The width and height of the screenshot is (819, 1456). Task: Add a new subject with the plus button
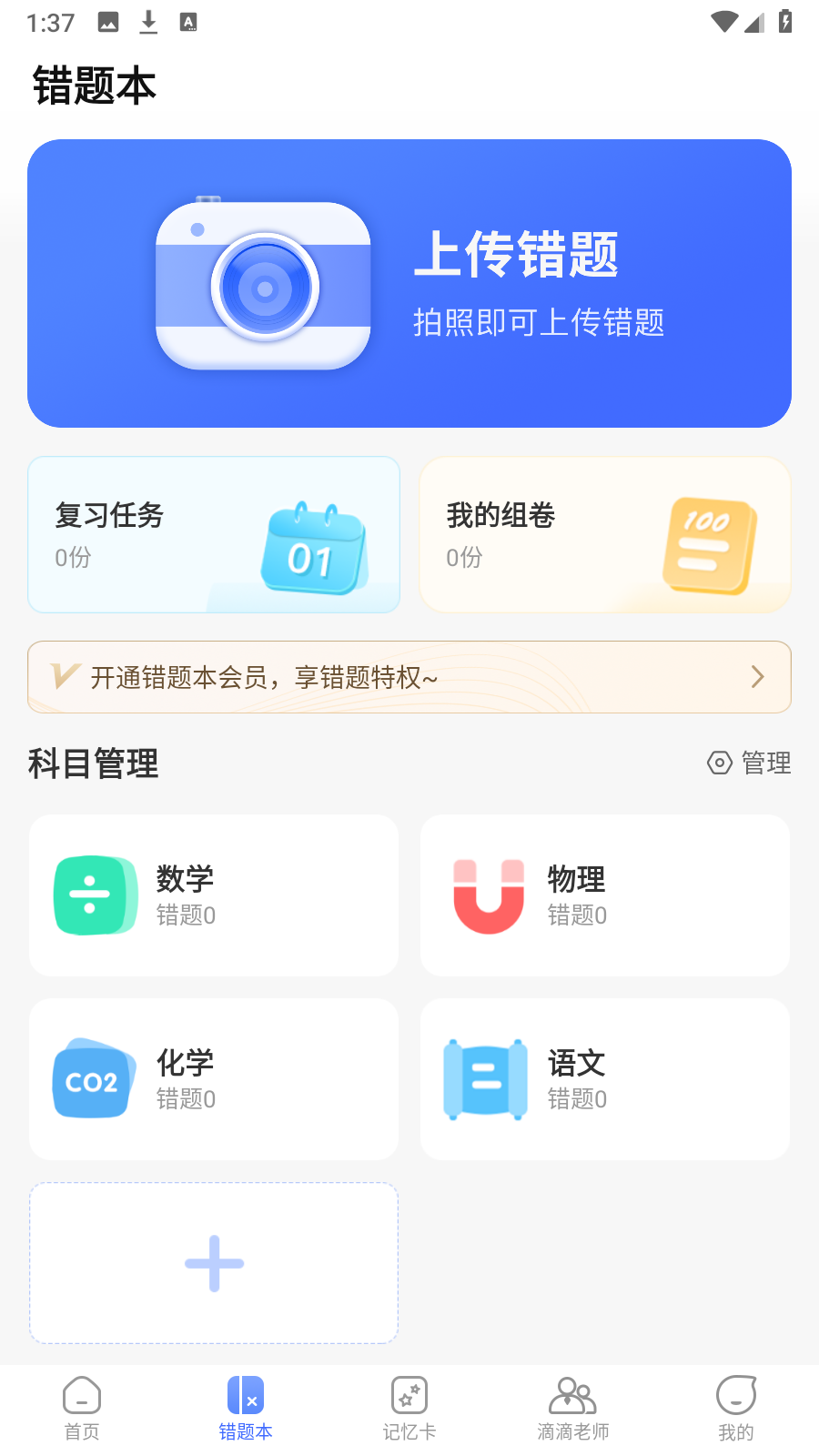pyautogui.click(x=213, y=1262)
